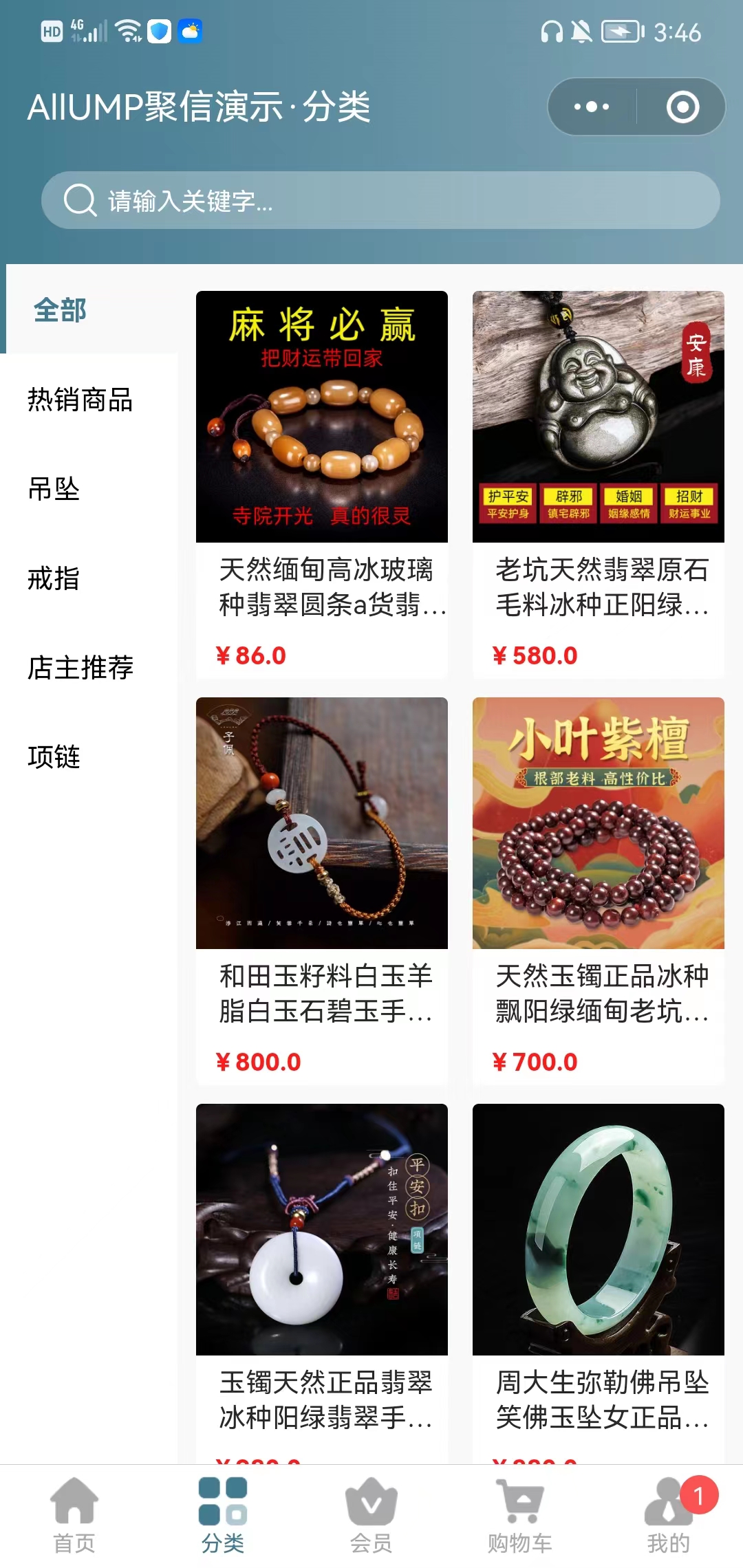Switch to 热销商品 category
Screen dimensions: 743x1568
pos(80,400)
